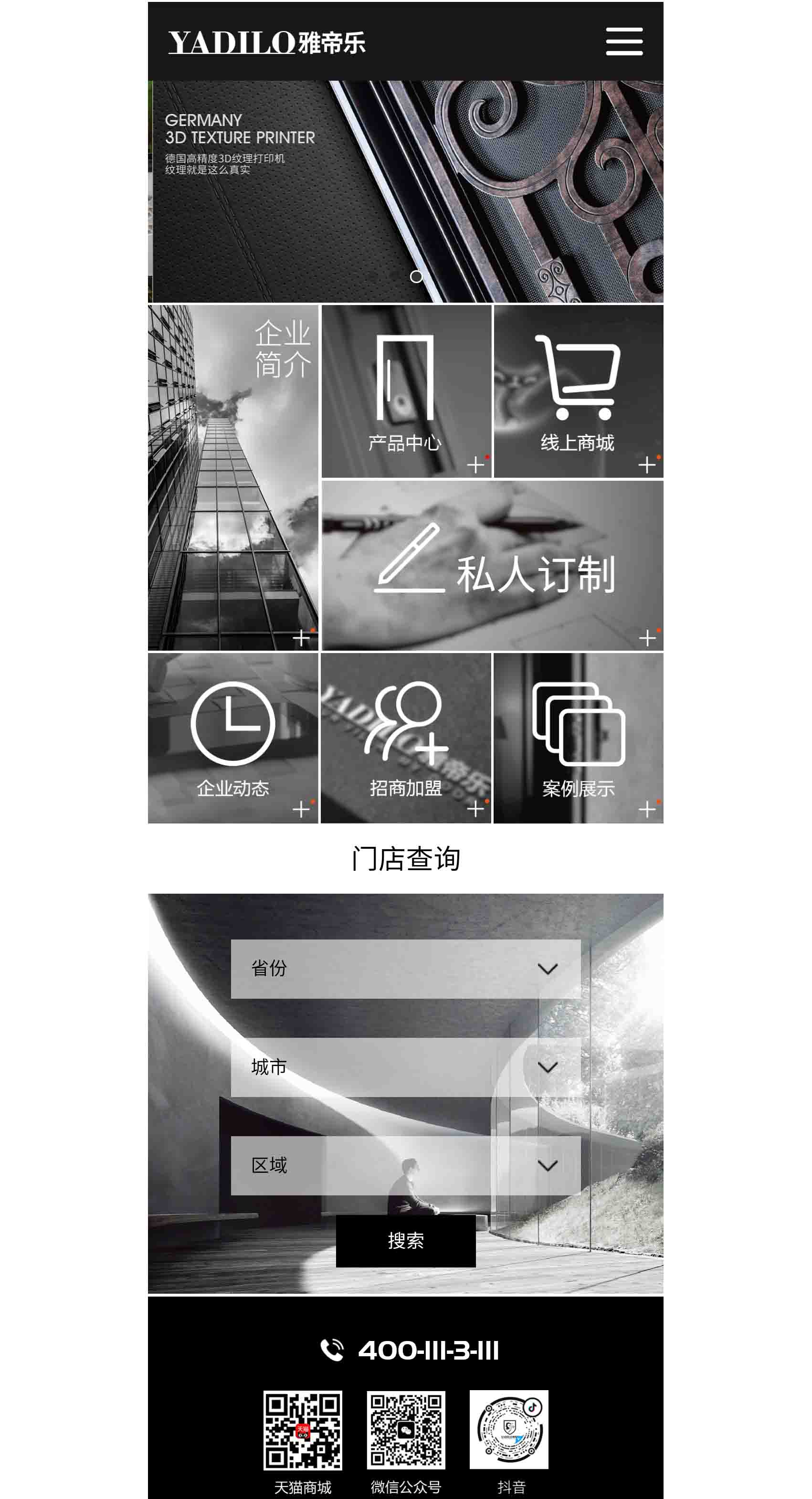Expand the 区域 district dropdown

coord(406,1165)
